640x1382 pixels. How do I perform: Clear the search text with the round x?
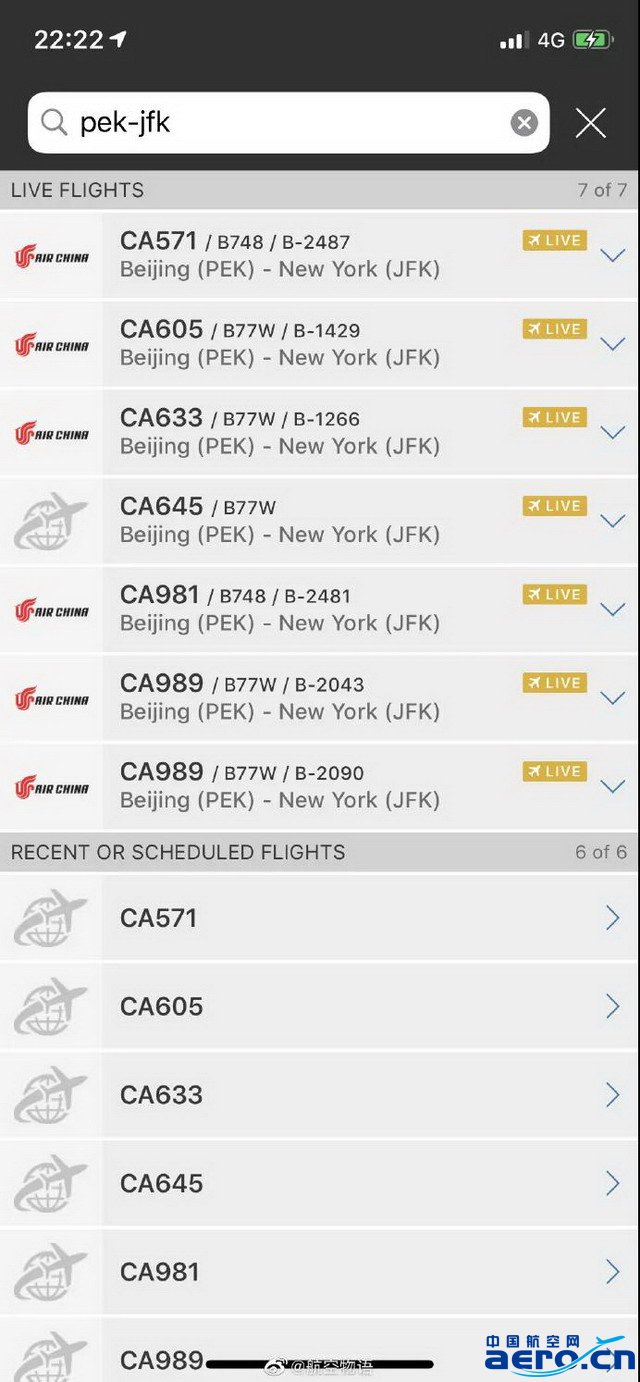click(x=524, y=123)
